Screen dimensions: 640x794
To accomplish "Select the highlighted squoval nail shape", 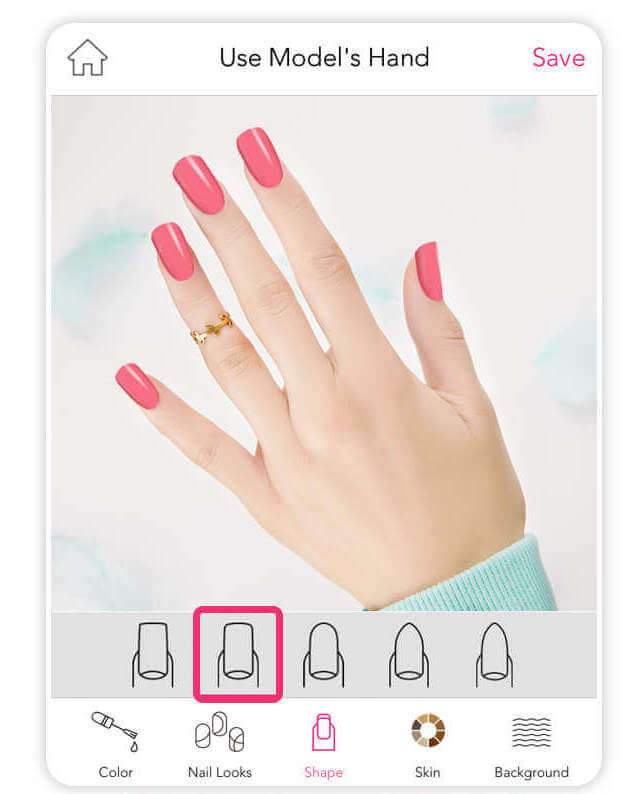I will [238, 655].
